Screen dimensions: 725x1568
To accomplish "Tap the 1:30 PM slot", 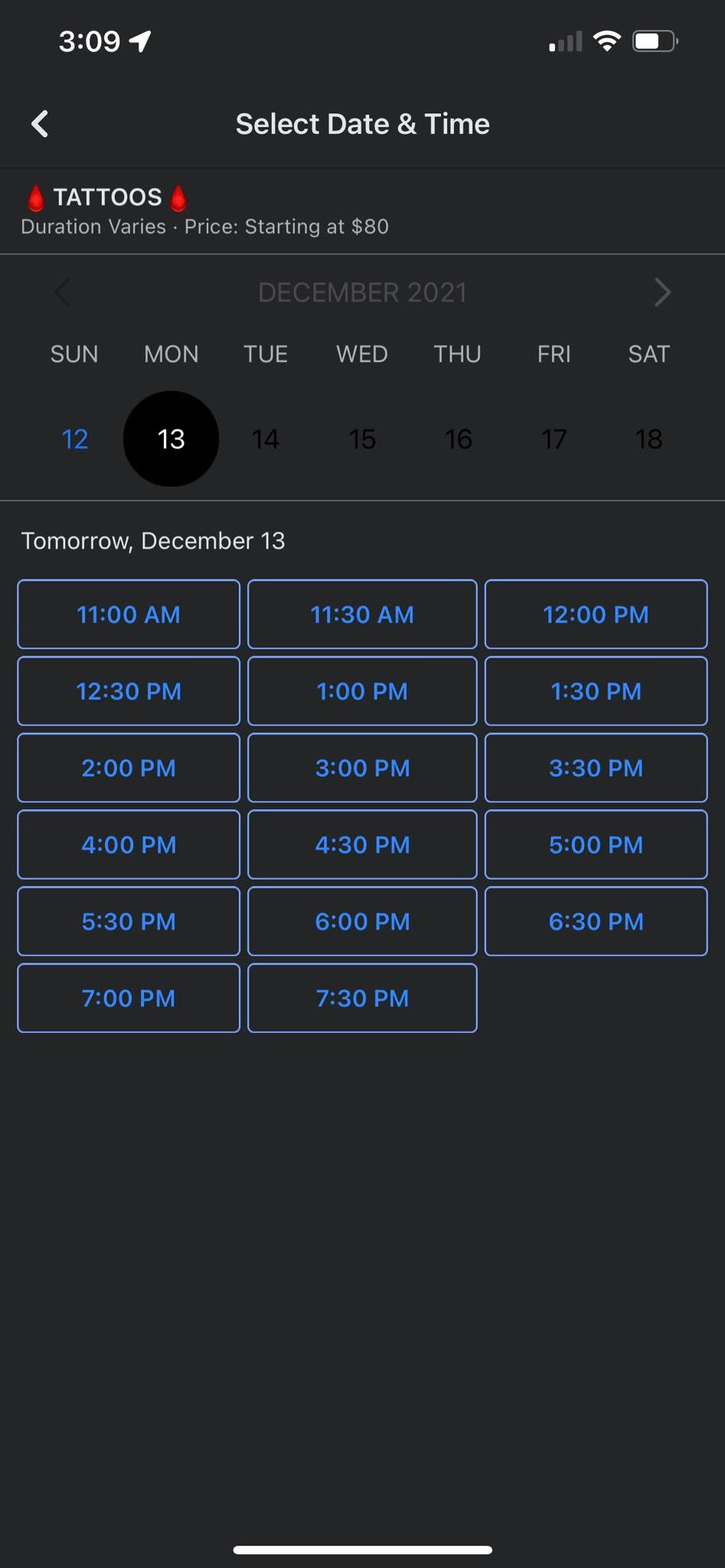I will pyautogui.click(x=596, y=691).
